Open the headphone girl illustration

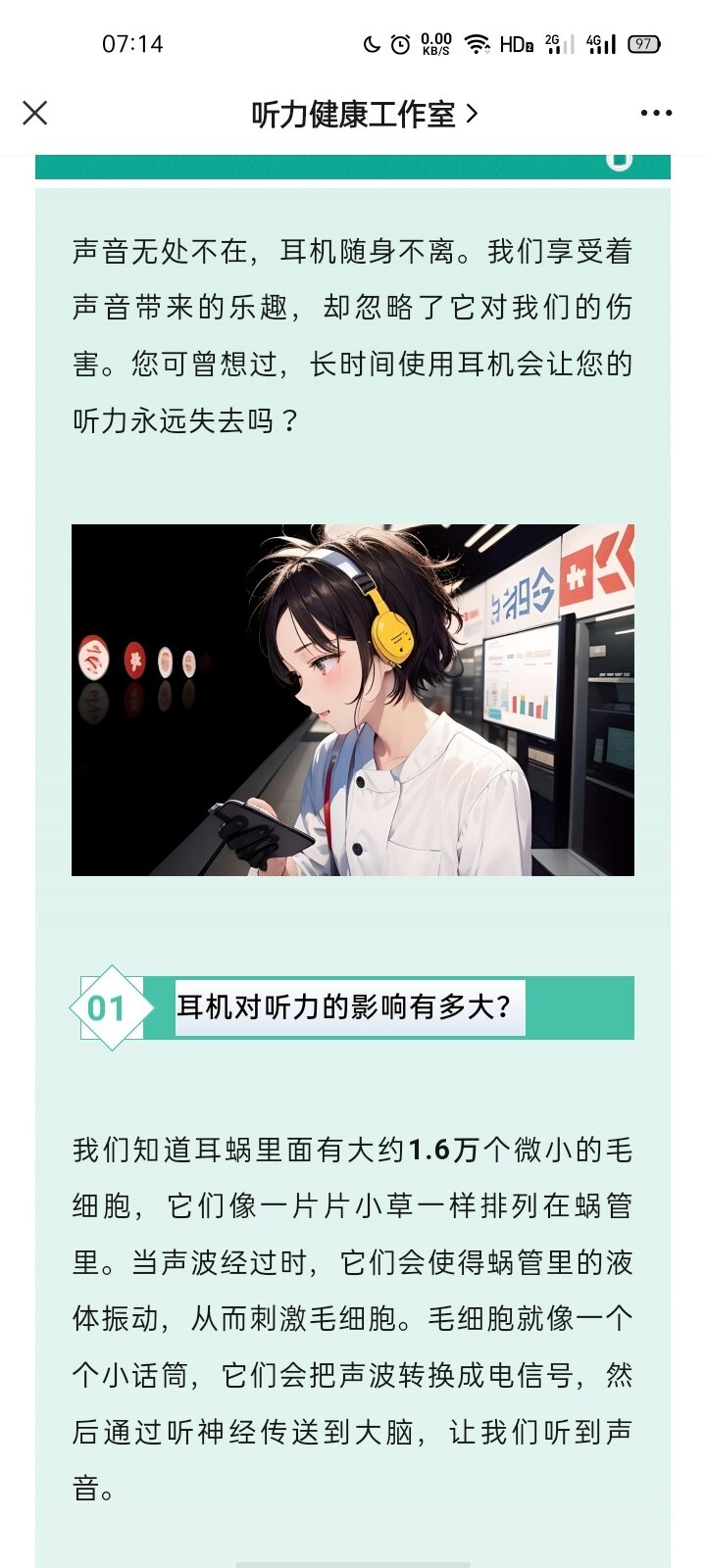coord(353,700)
